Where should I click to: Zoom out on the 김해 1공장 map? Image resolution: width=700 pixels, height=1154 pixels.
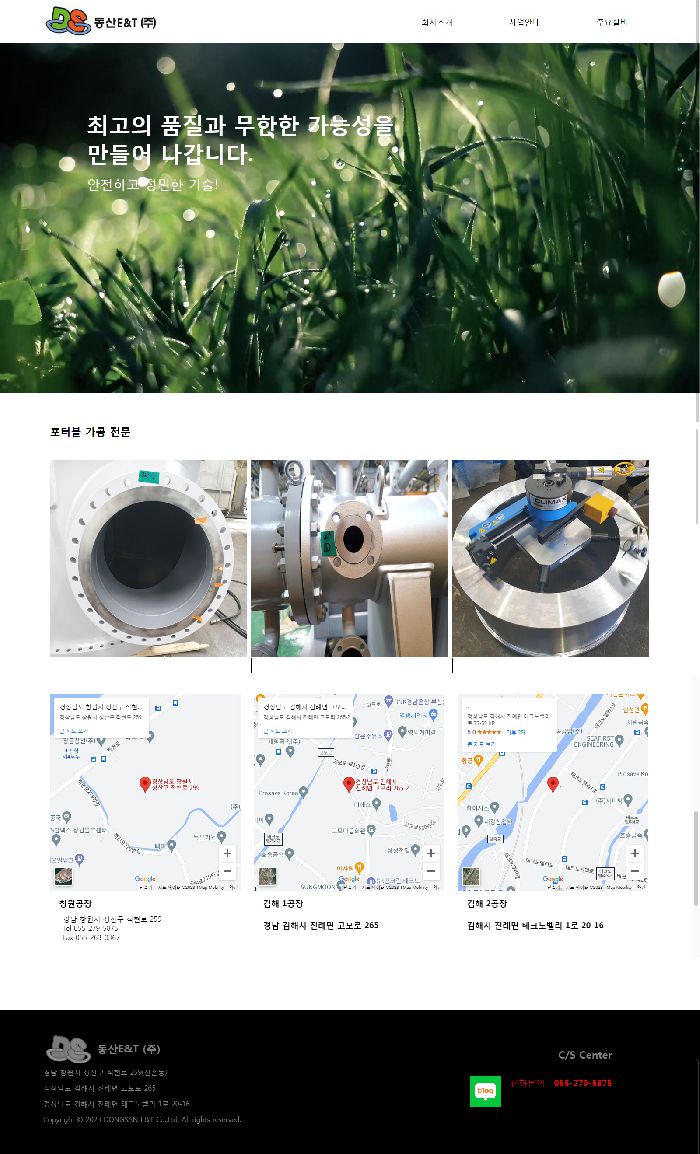[x=431, y=871]
